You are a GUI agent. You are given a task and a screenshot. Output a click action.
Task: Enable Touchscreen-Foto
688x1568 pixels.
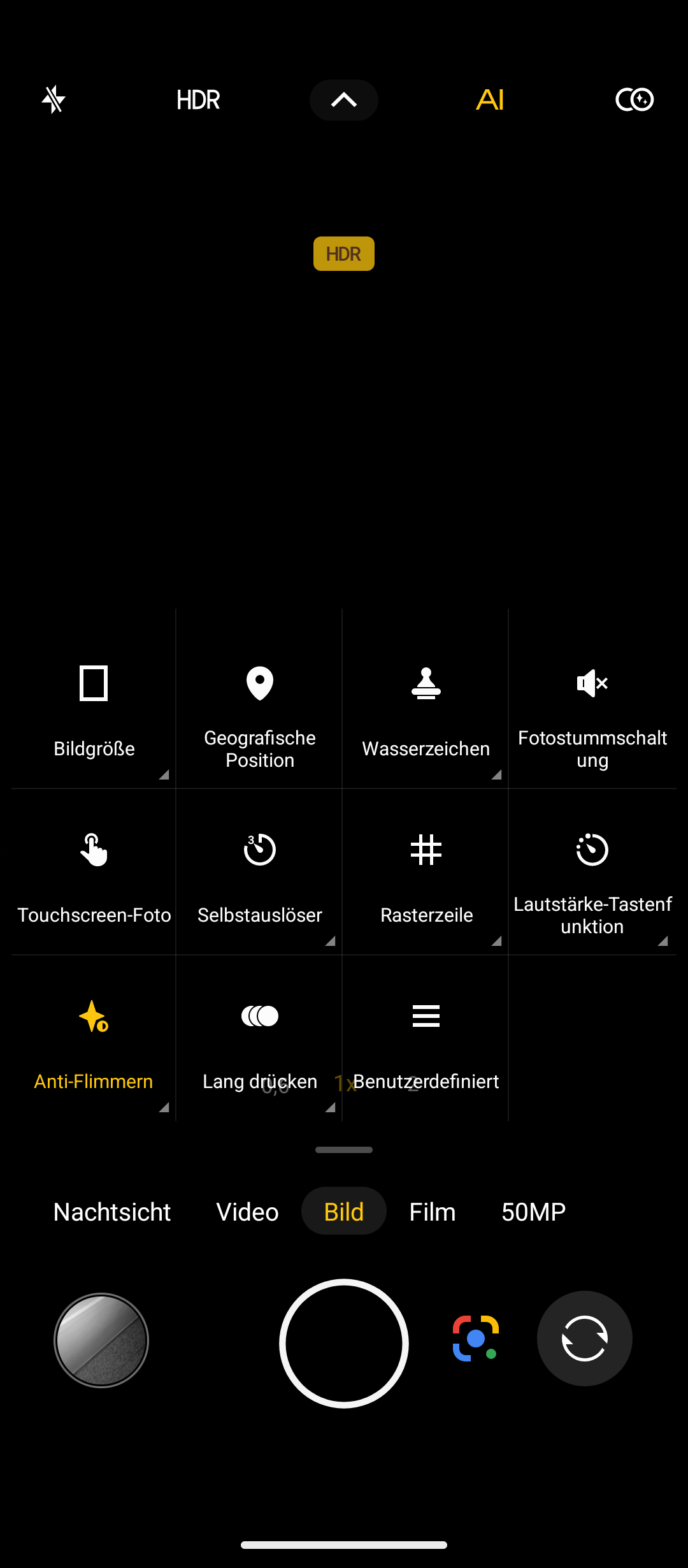[94, 873]
